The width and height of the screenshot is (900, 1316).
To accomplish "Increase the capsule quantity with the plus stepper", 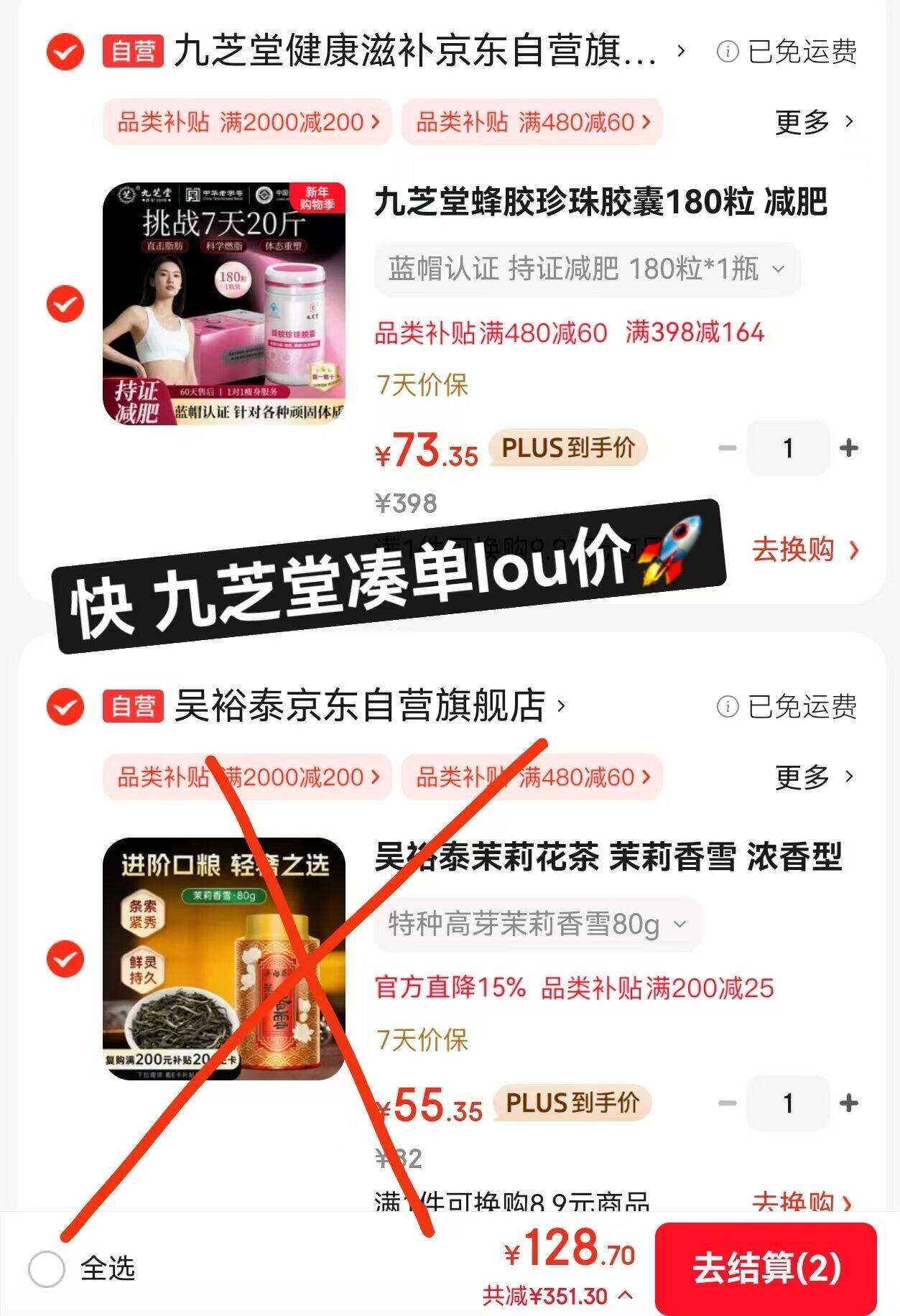I will [x=848, y=448].
